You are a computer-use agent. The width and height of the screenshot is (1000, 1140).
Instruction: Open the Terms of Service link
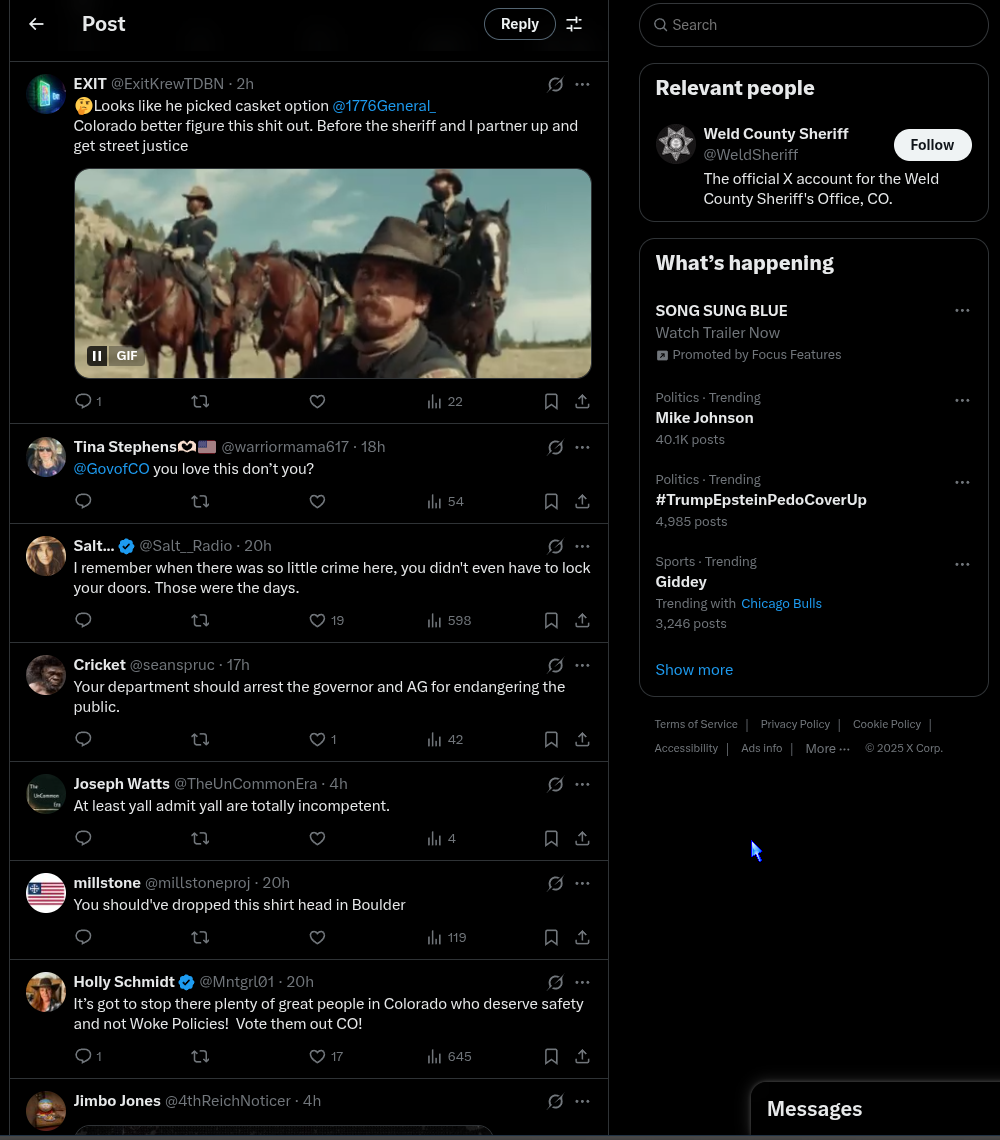click(696, 725)
